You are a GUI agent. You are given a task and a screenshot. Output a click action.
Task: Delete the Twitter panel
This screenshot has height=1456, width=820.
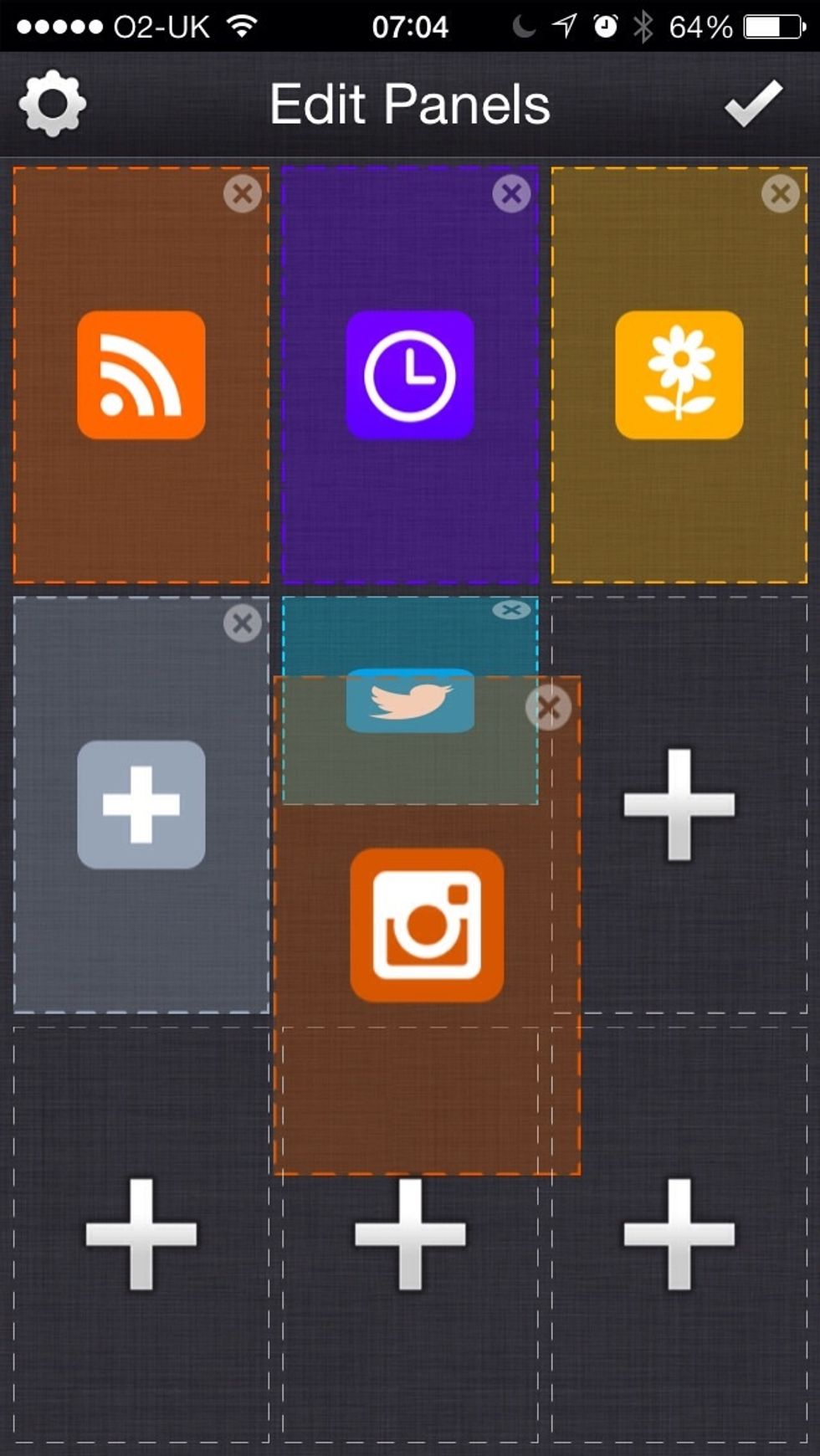point(512,609)
